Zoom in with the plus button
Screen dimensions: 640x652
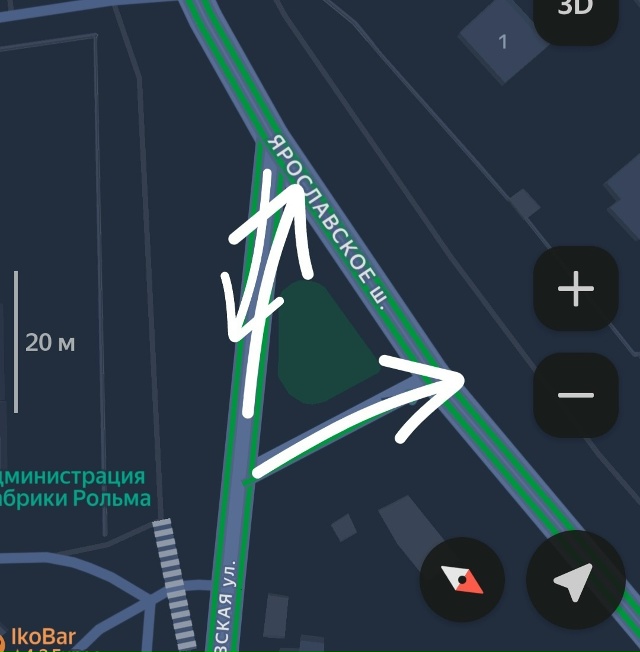pyautogui.click(x=575, y=289)
